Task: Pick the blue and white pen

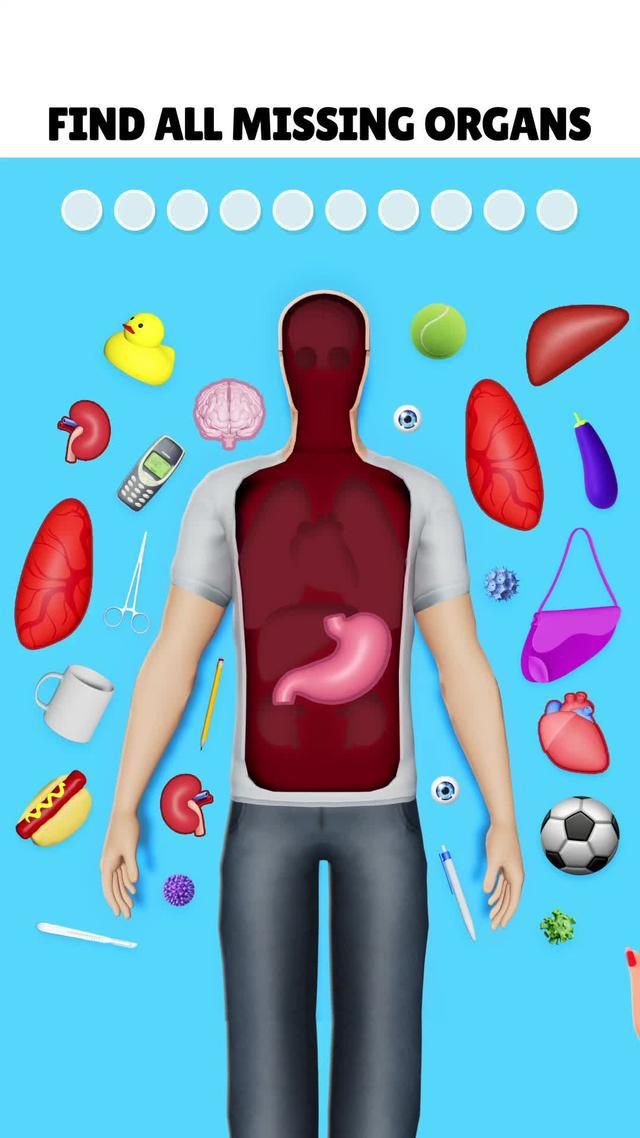Action: (x=458, y=891)
